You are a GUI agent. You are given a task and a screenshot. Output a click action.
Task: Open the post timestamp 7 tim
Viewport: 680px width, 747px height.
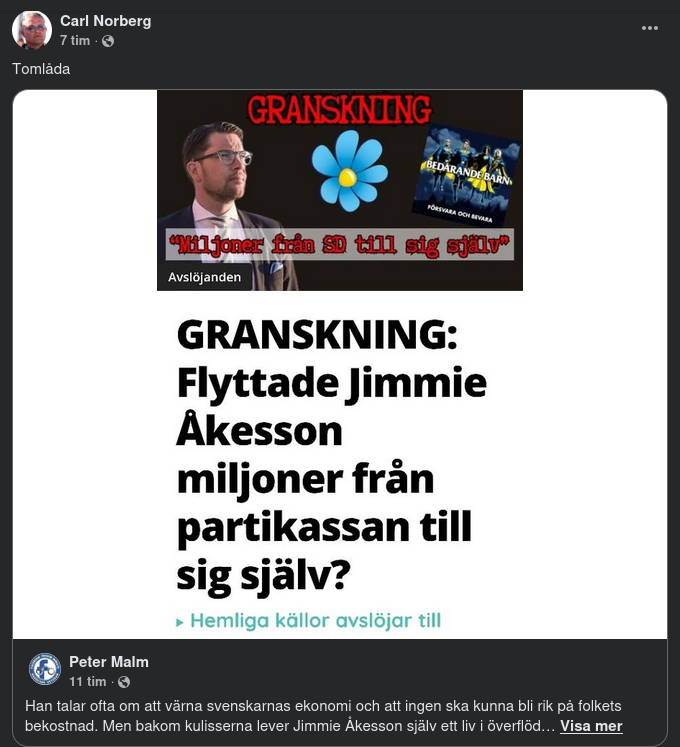coord(75,41)
